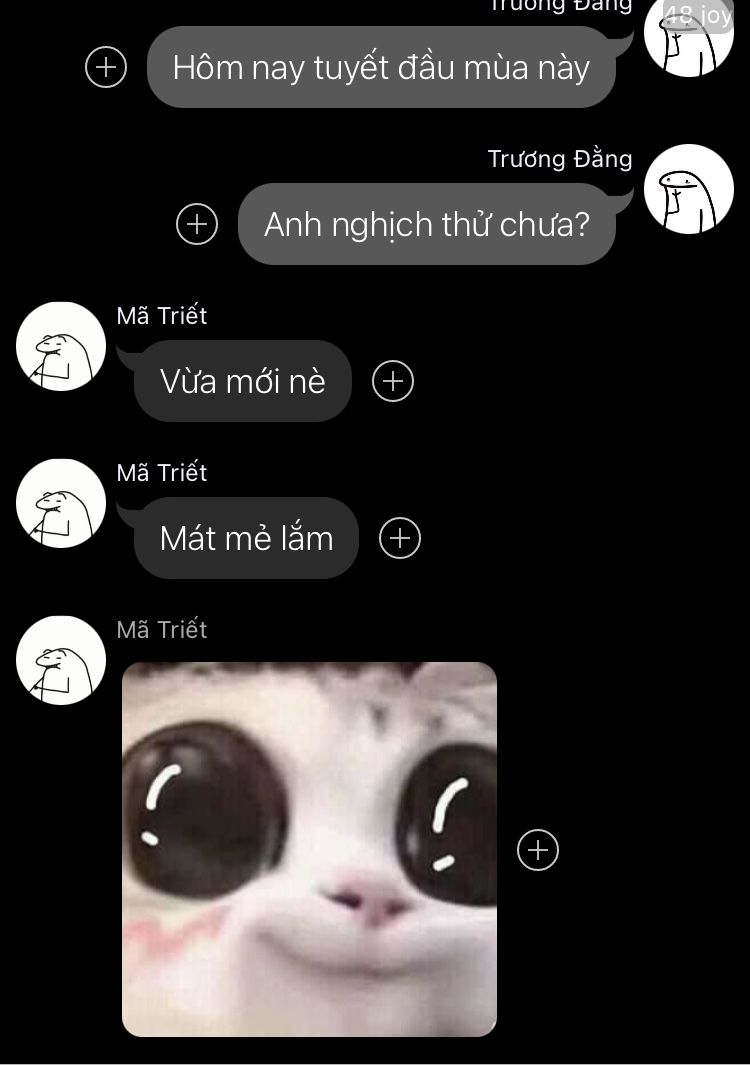Image resolution: width=750 pixels, height=1065 pixels.
Task: React to the "Mát mẻ lắm" message
Action: [x=400, y=538]
